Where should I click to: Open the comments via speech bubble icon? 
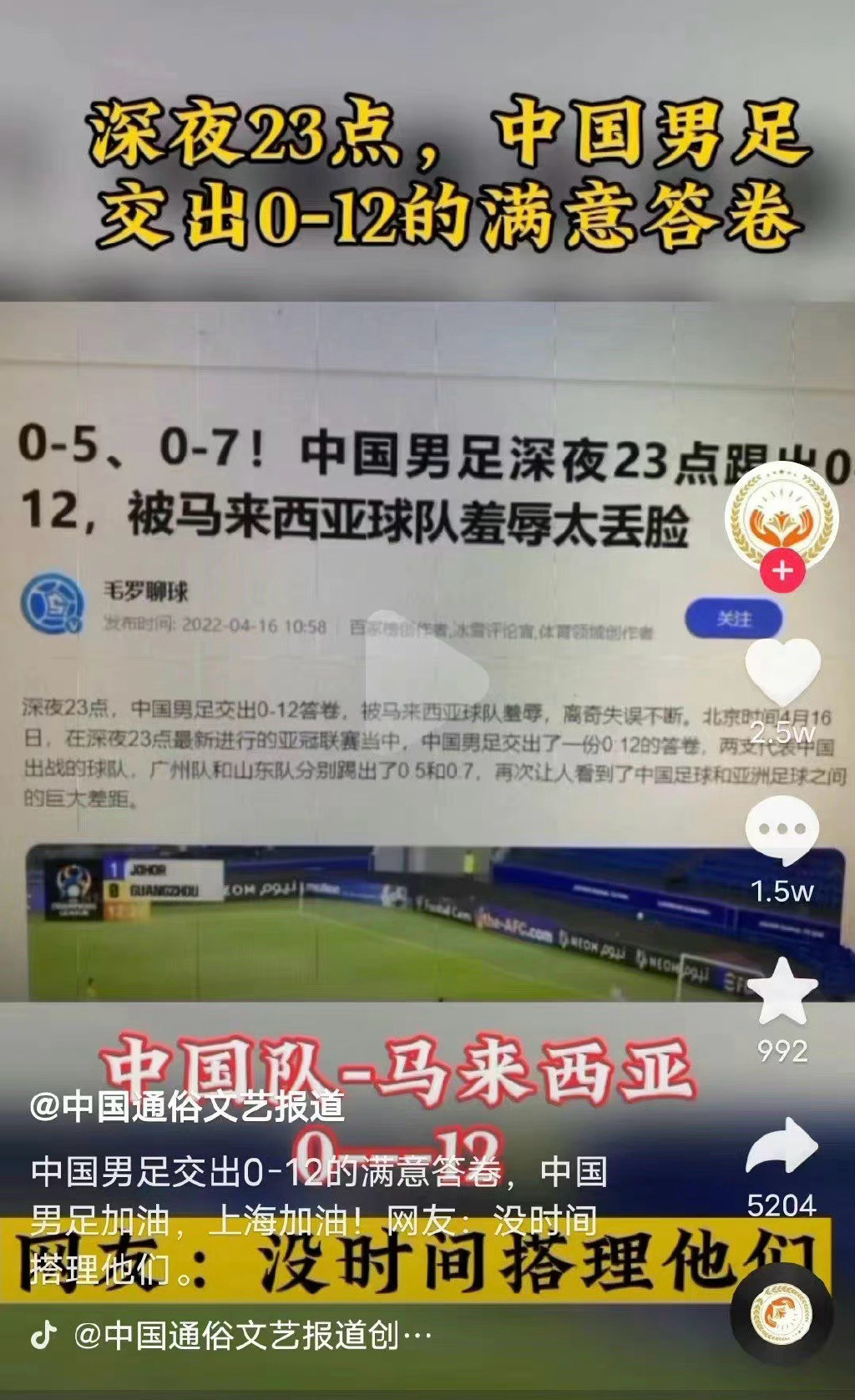pos(782,828)
